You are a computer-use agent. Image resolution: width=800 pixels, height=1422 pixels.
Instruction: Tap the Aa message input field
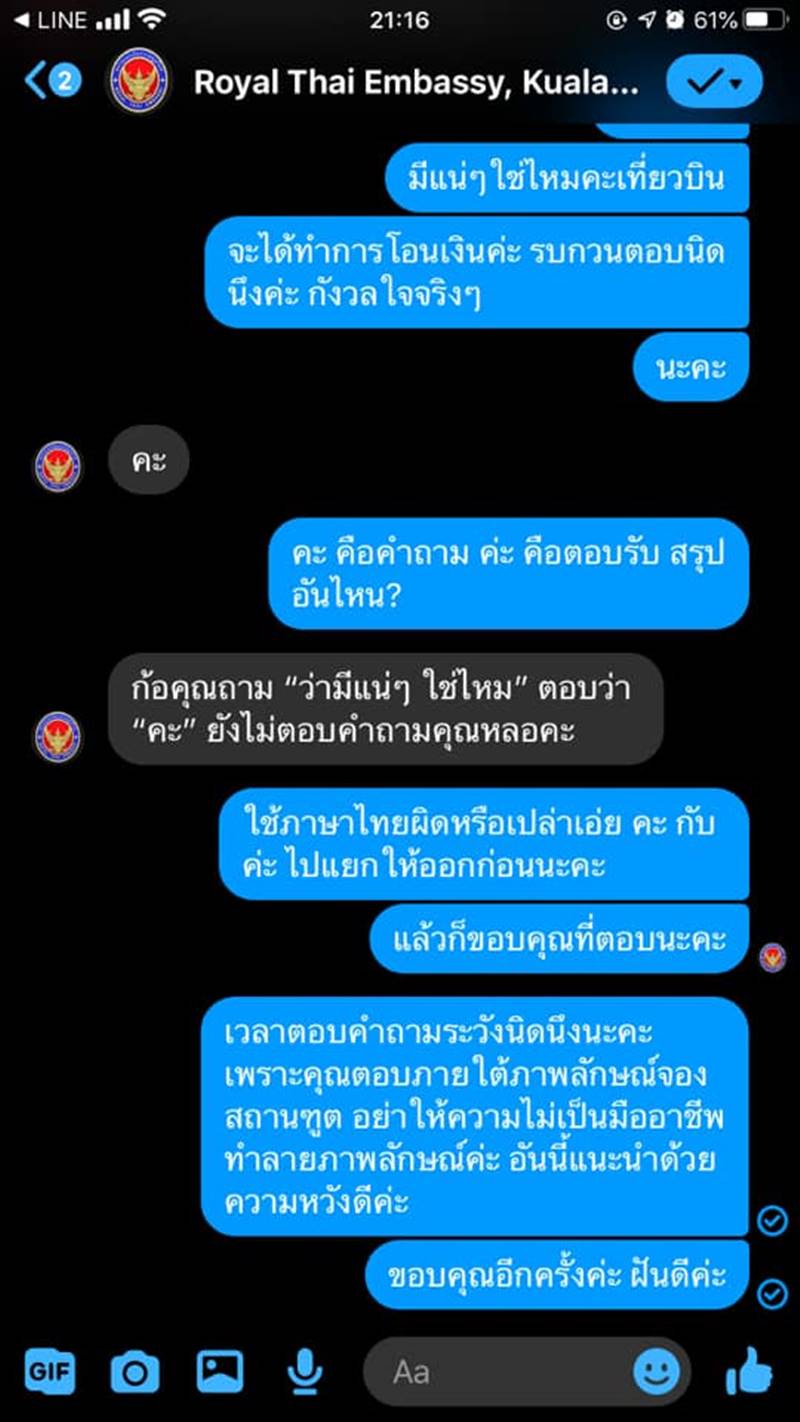point(500,1372)
